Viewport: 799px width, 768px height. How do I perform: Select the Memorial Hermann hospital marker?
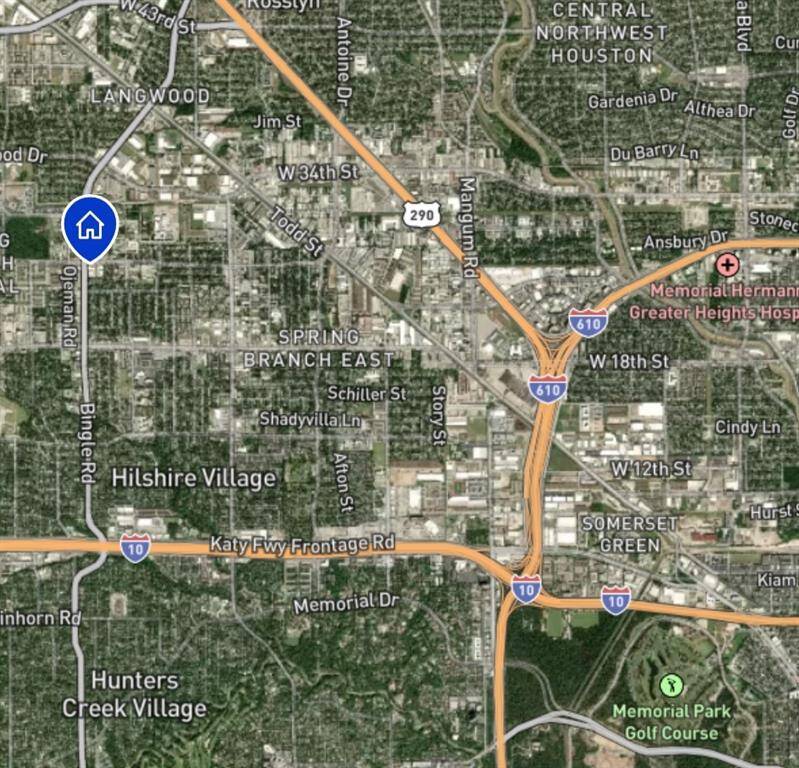coord(727,266)
